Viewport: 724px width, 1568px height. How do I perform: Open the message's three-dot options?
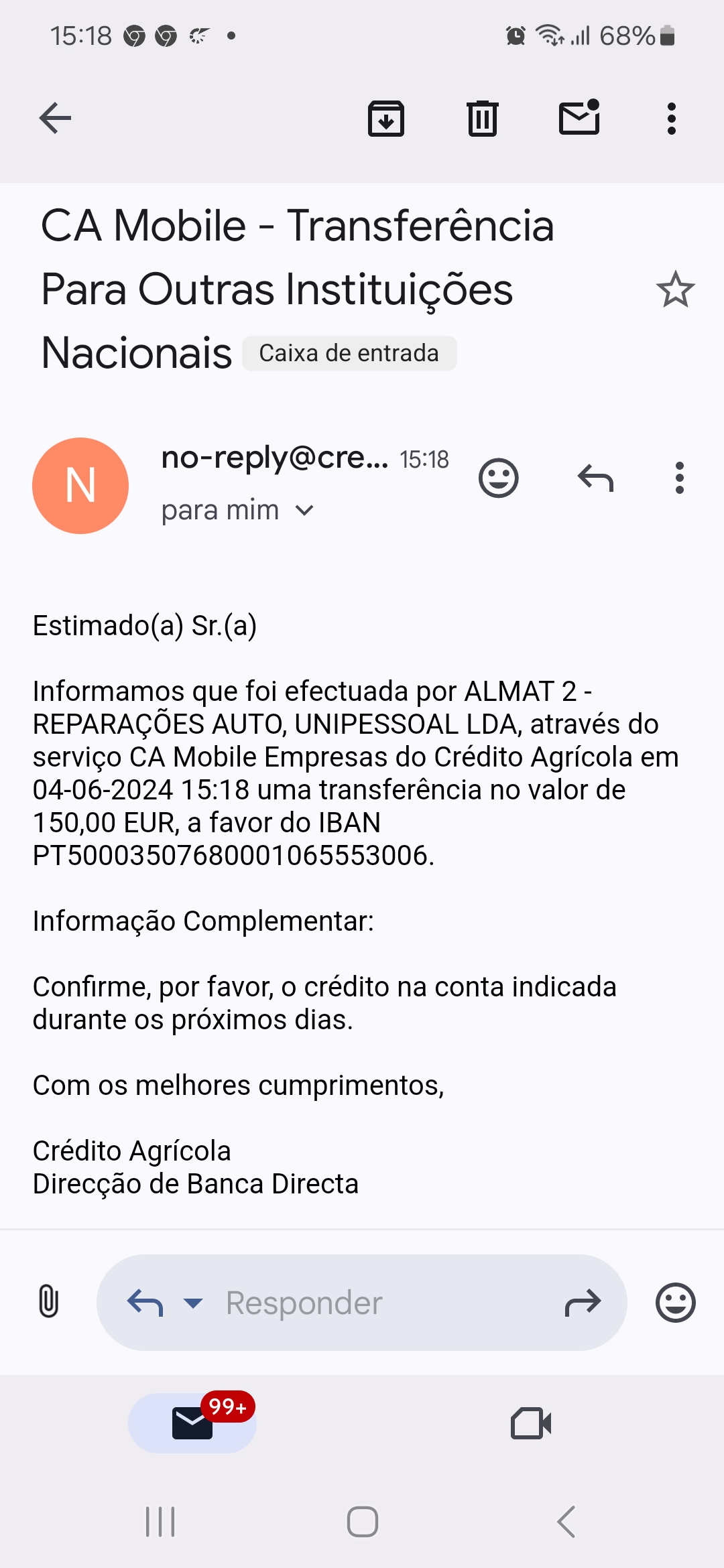[680, 478]
